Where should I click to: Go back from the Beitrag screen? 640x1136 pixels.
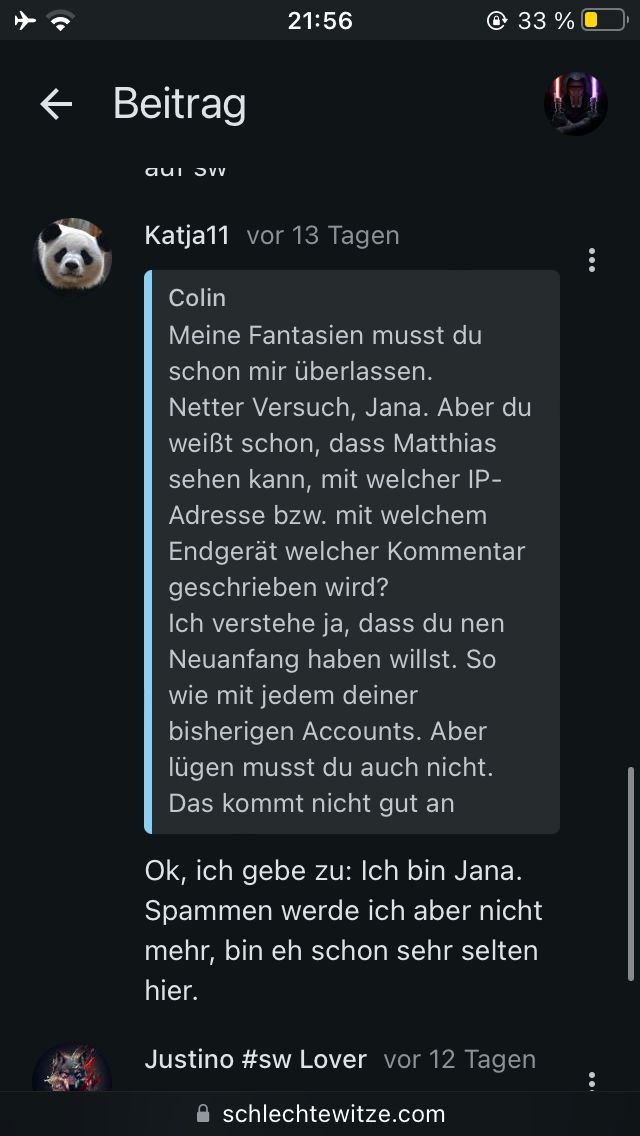point(56,104)
